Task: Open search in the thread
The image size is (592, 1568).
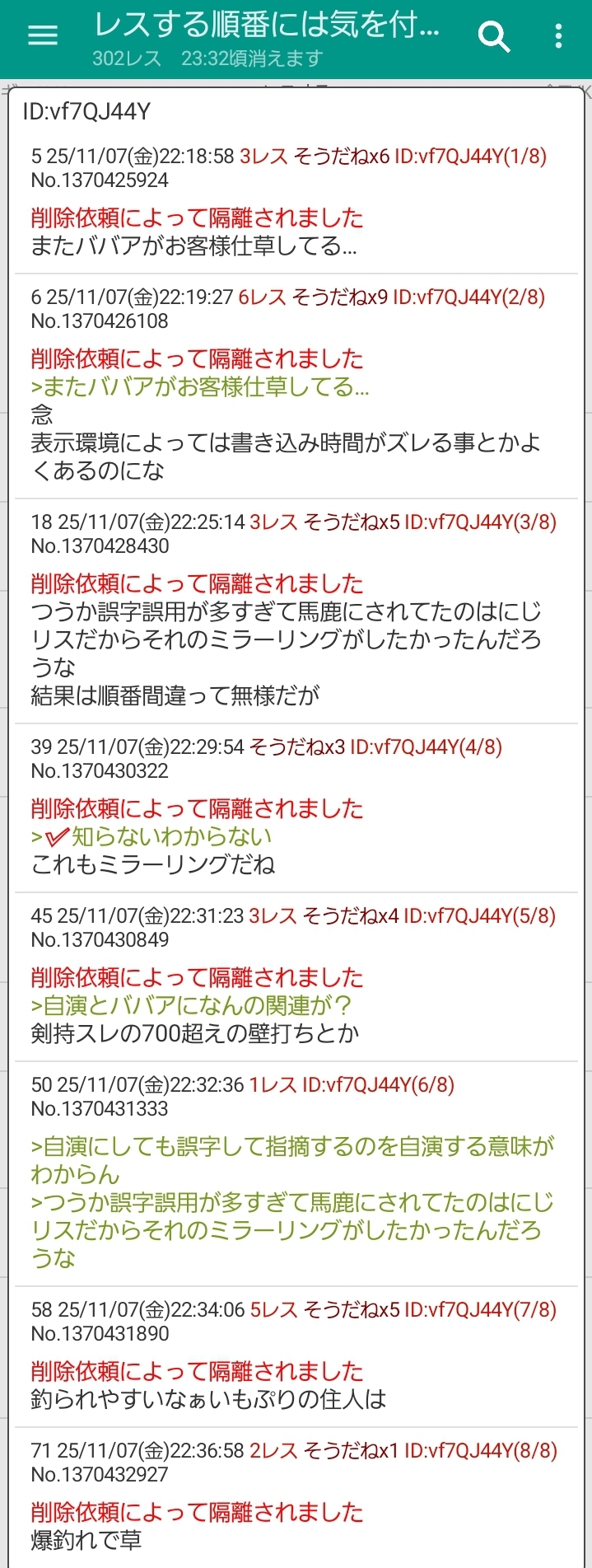Action: tap(493, 36)
